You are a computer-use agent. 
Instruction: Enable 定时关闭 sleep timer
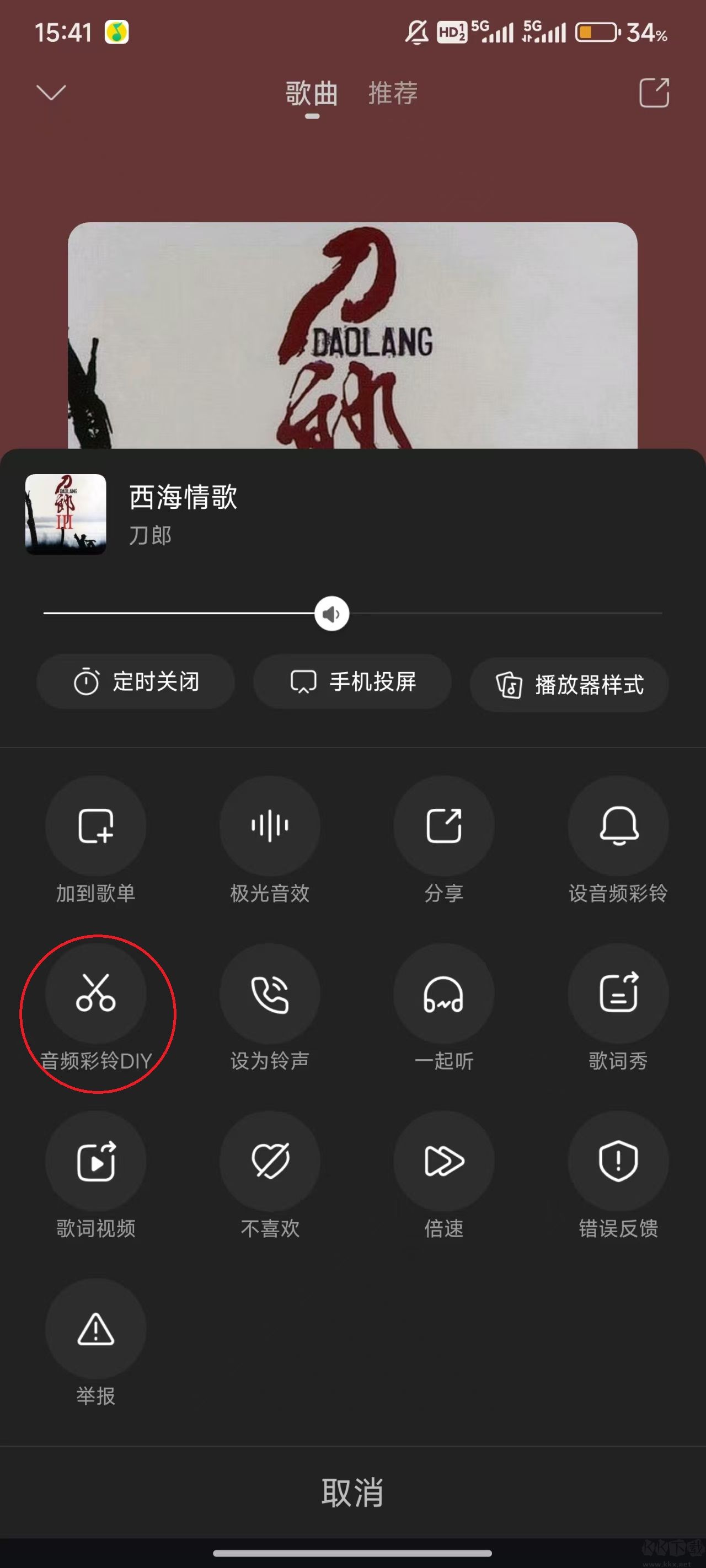click(136, 683)
